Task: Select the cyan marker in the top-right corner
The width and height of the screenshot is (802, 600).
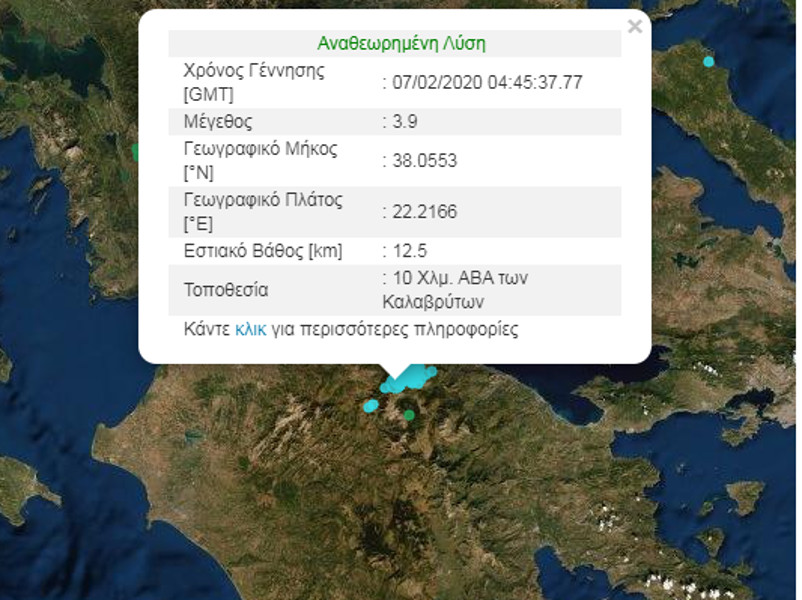Action: pyautogui.click(x=709, y=62)
